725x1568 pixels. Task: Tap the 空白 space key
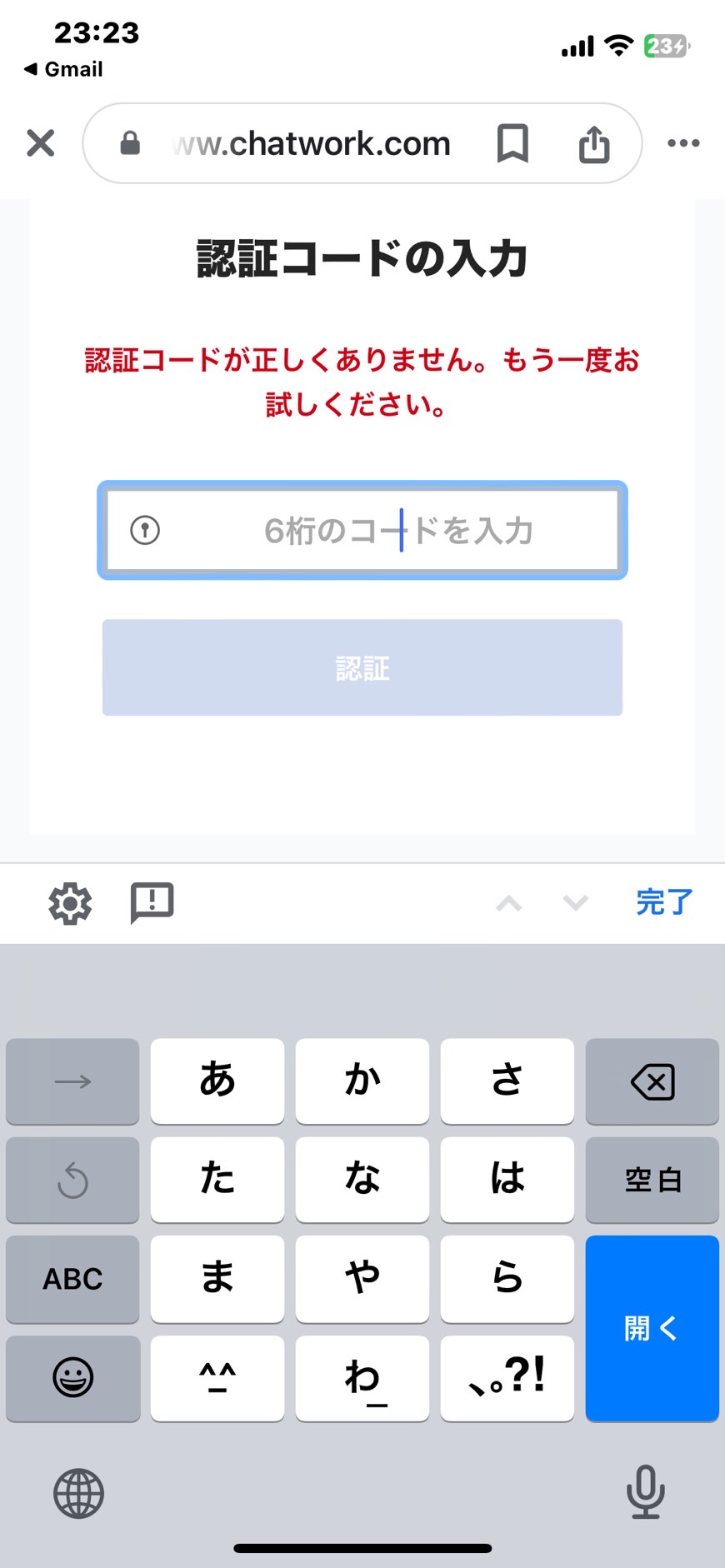pos(652,1180)
